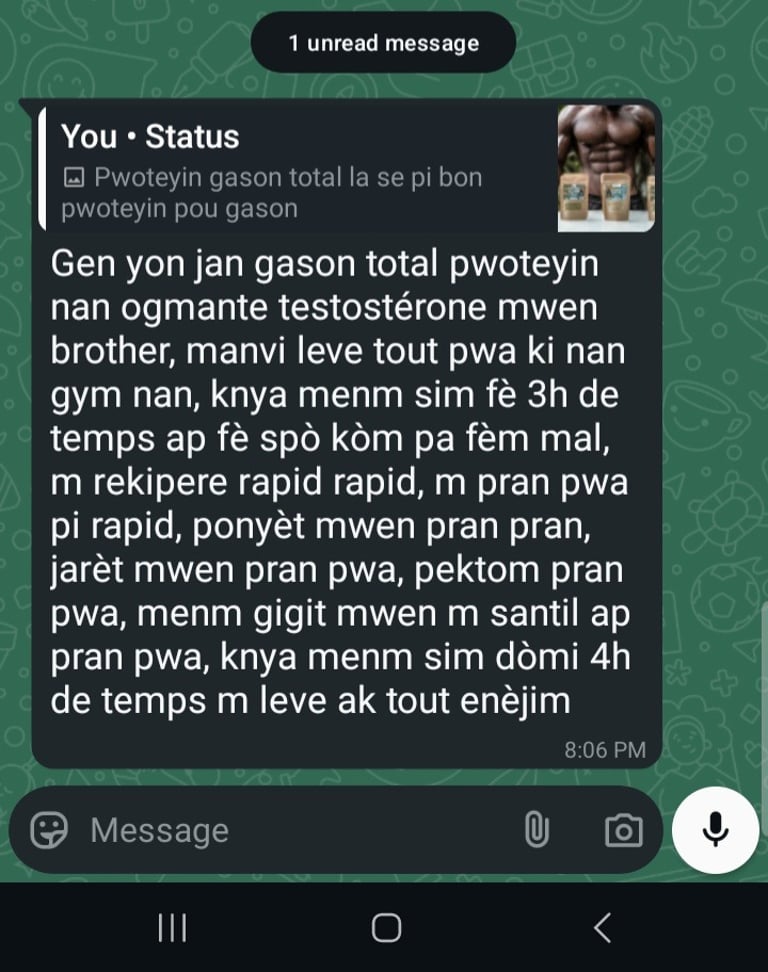Go back with the system back button
The height and width of the screenshot is (972, 768).
[x=602, y=928]
